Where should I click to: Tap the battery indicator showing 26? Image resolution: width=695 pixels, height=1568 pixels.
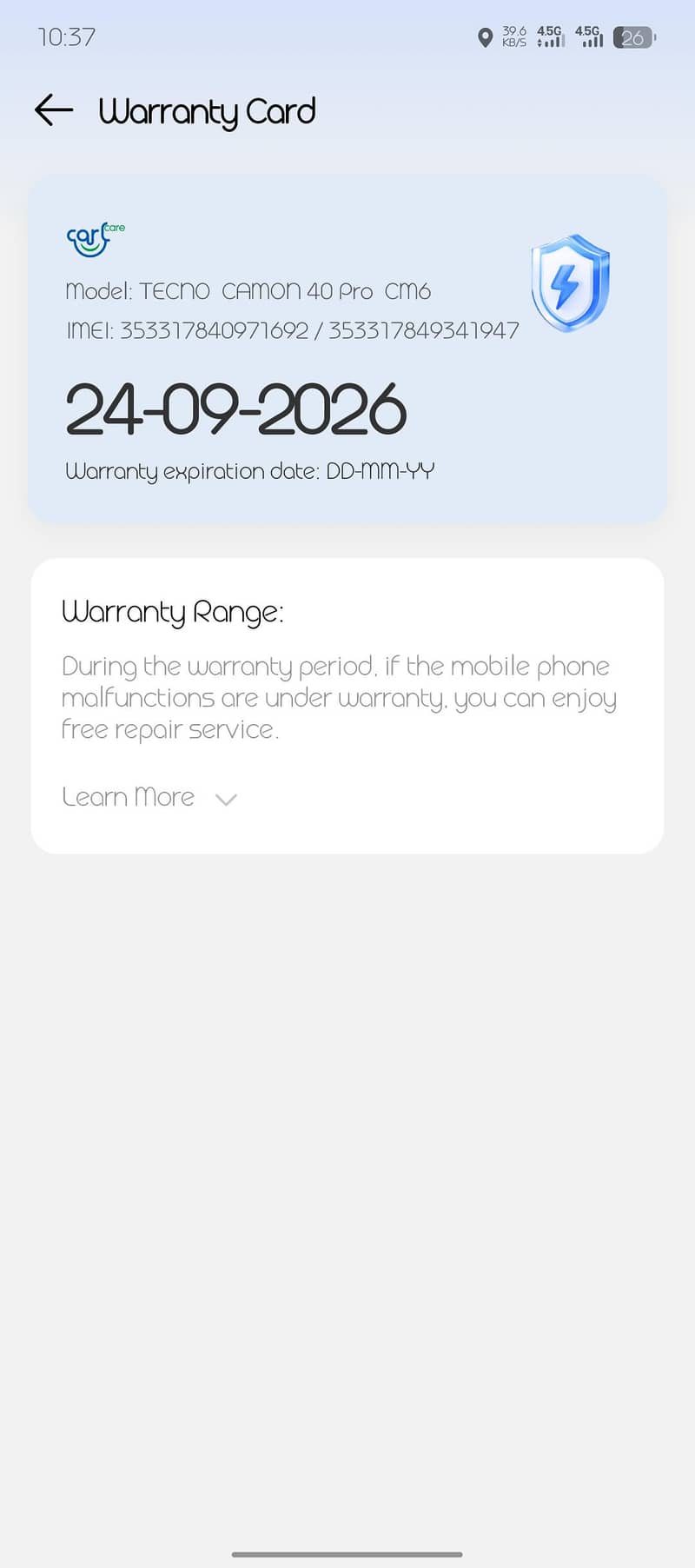634,37
